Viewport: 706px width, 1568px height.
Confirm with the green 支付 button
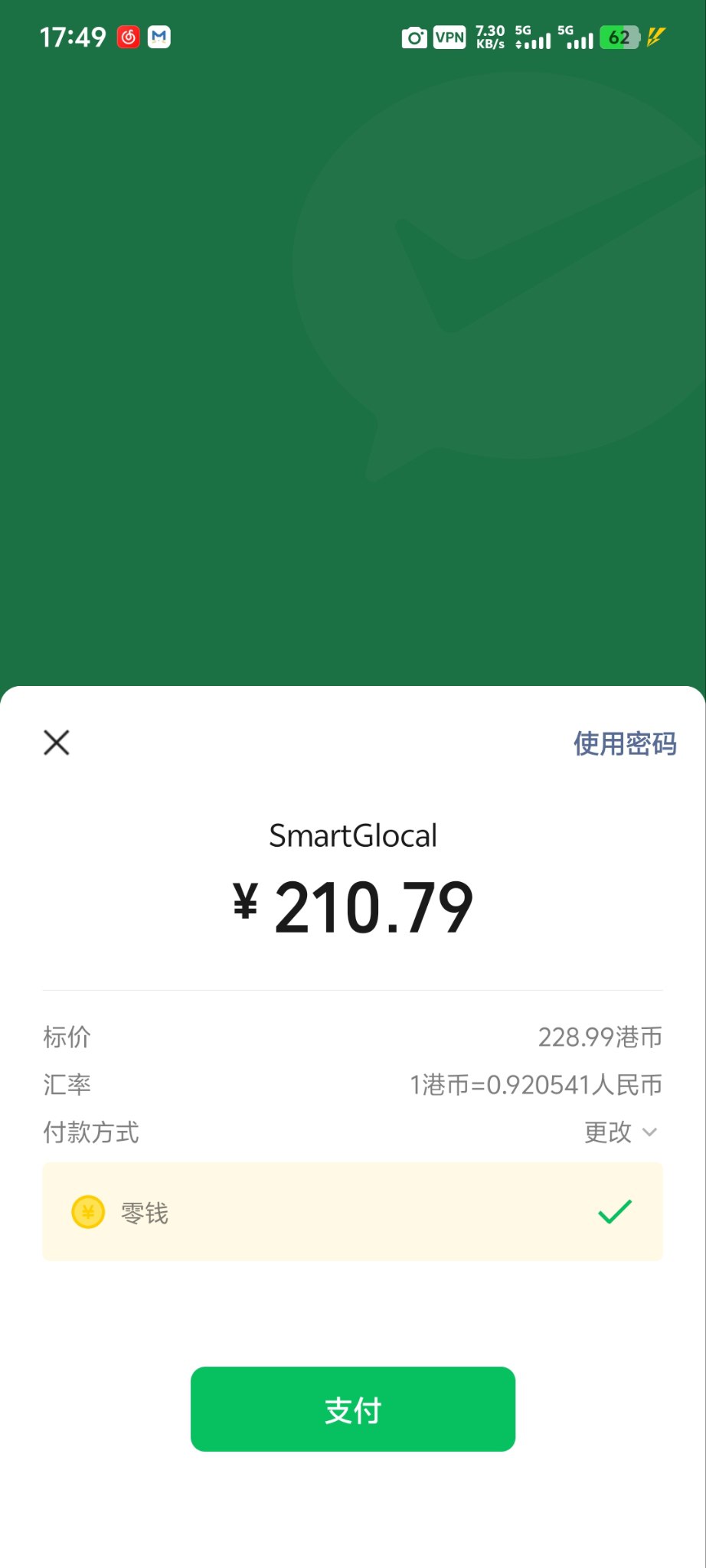352,1410
